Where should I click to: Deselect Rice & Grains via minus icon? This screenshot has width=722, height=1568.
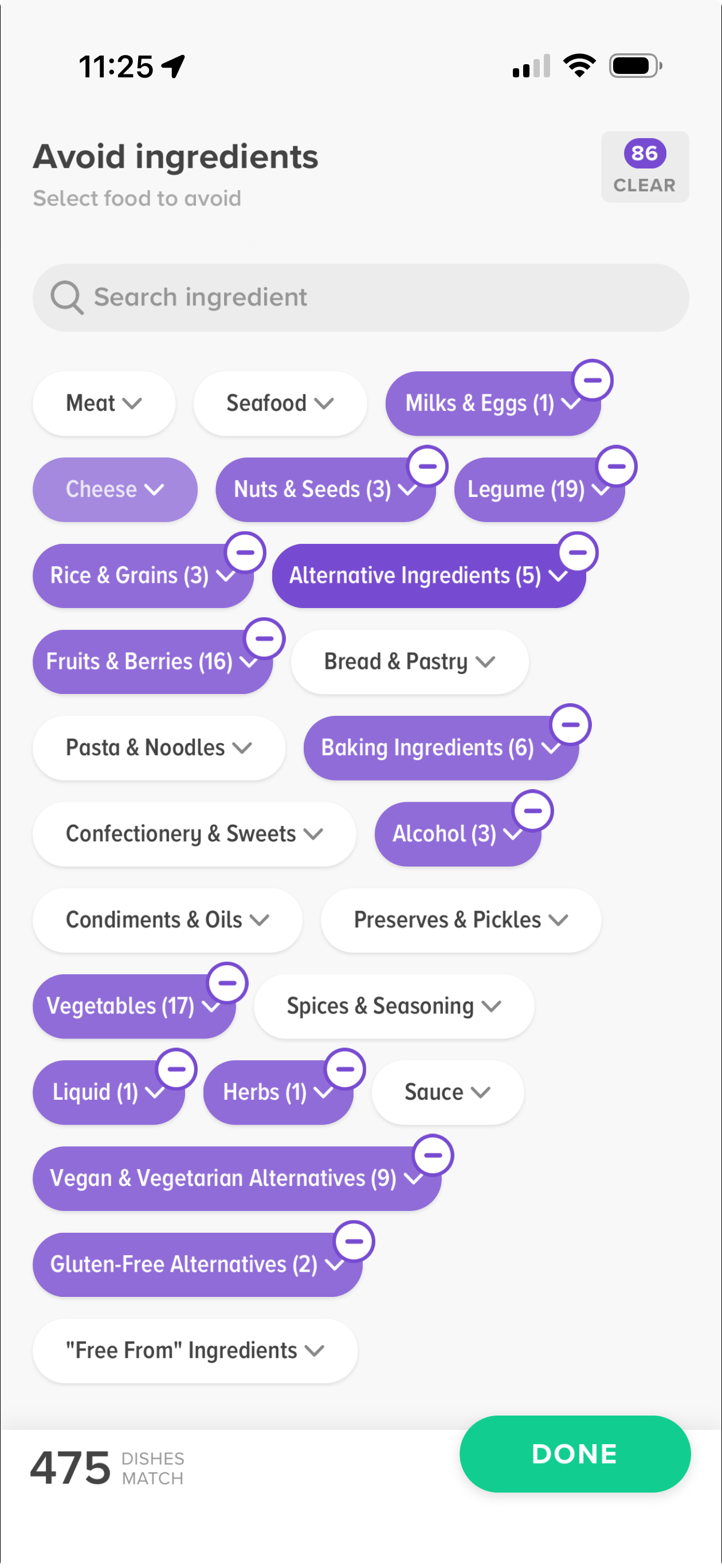tap(246, 552)
